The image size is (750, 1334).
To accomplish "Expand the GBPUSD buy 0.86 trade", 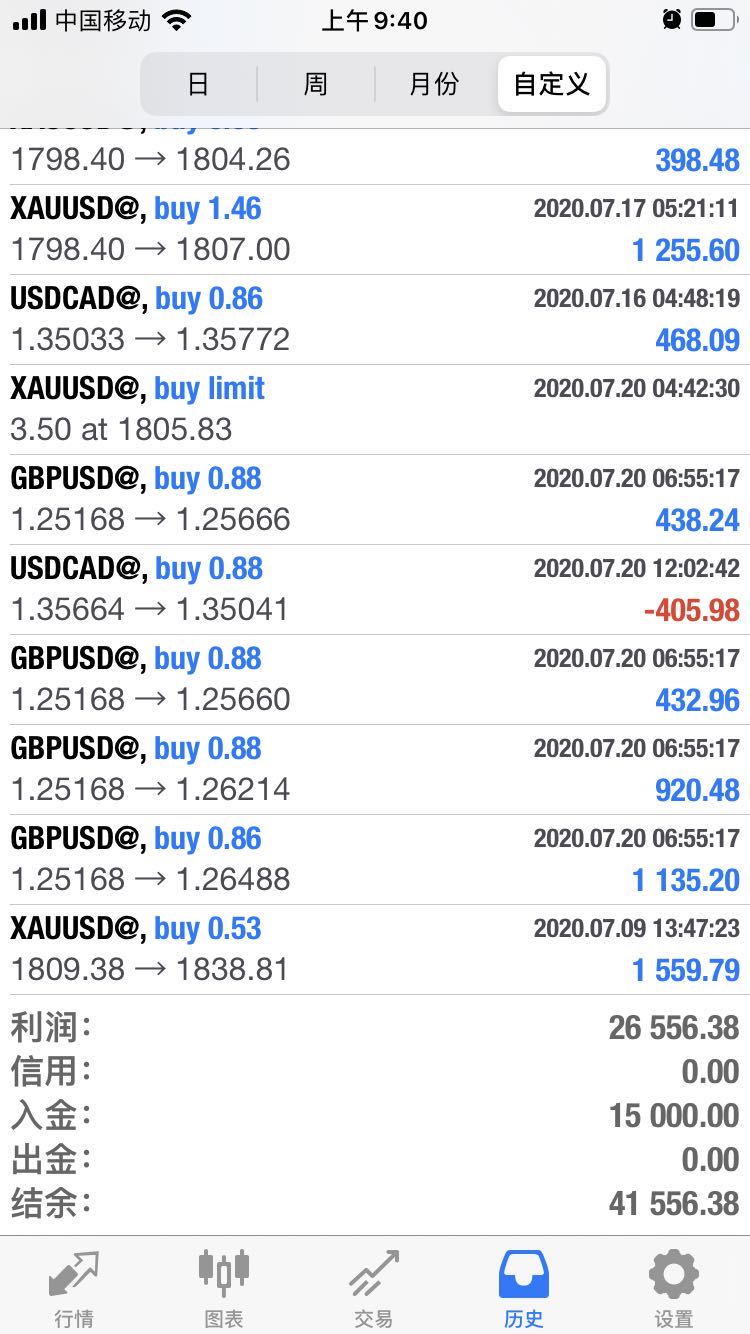I will (x=375, y=860).
